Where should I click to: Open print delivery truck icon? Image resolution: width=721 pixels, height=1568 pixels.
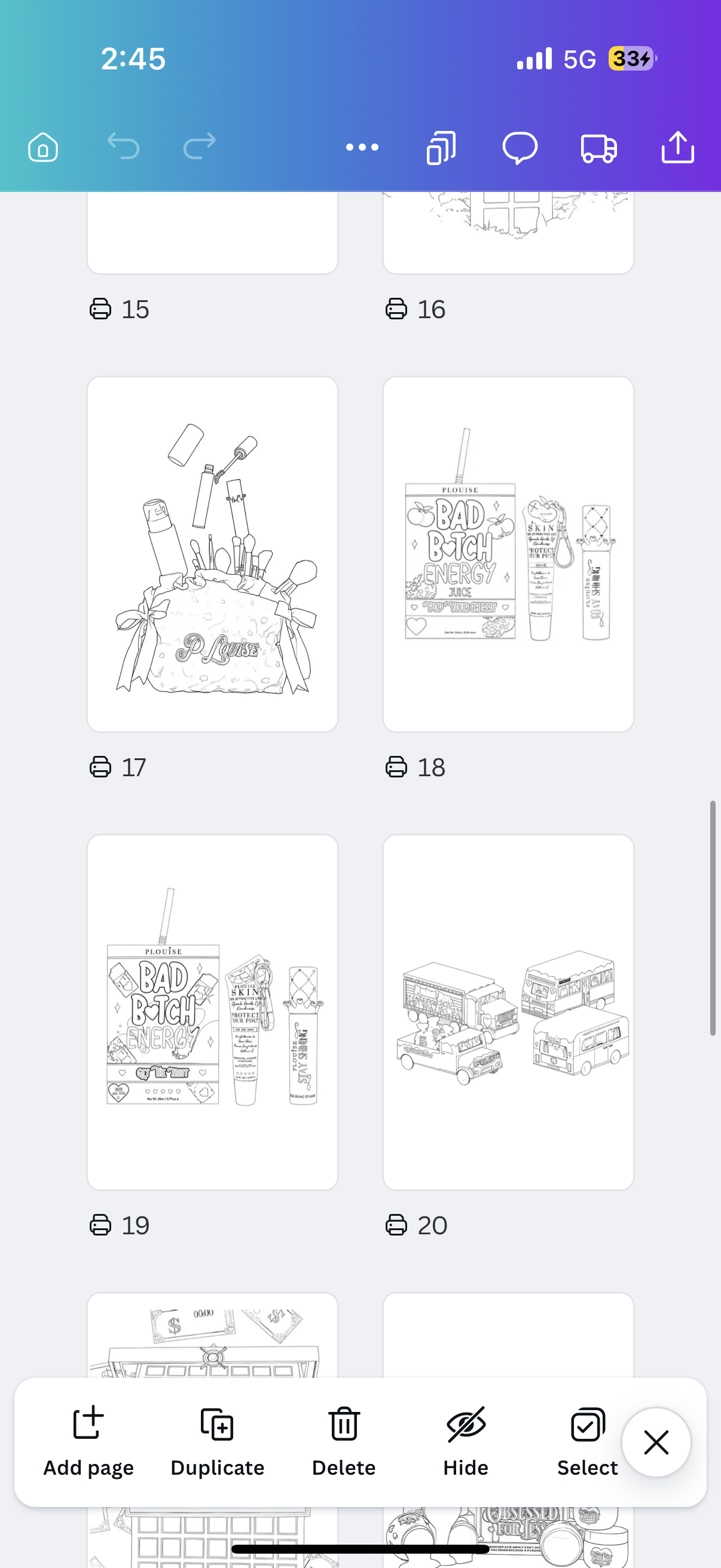pos(598,147)
